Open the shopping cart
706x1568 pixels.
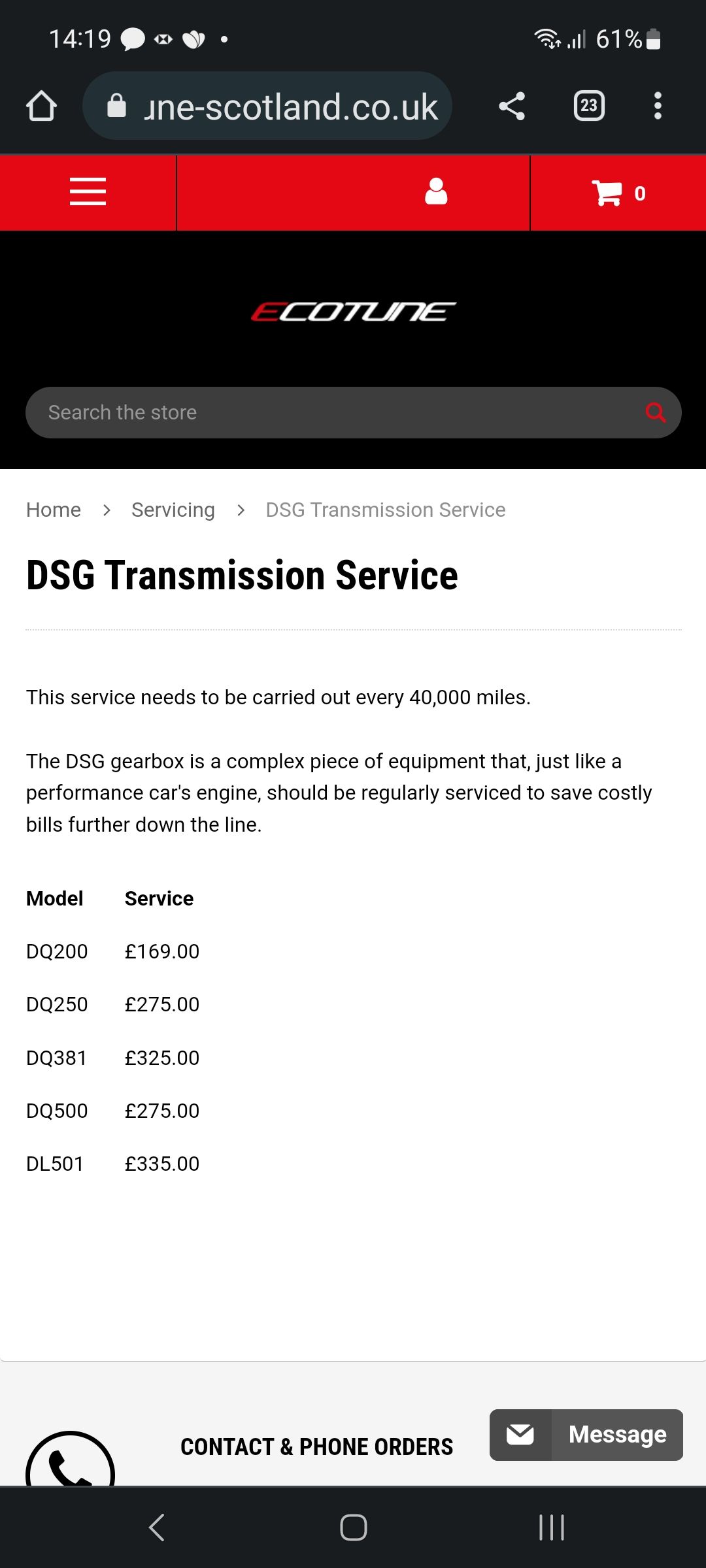[618, 193]
